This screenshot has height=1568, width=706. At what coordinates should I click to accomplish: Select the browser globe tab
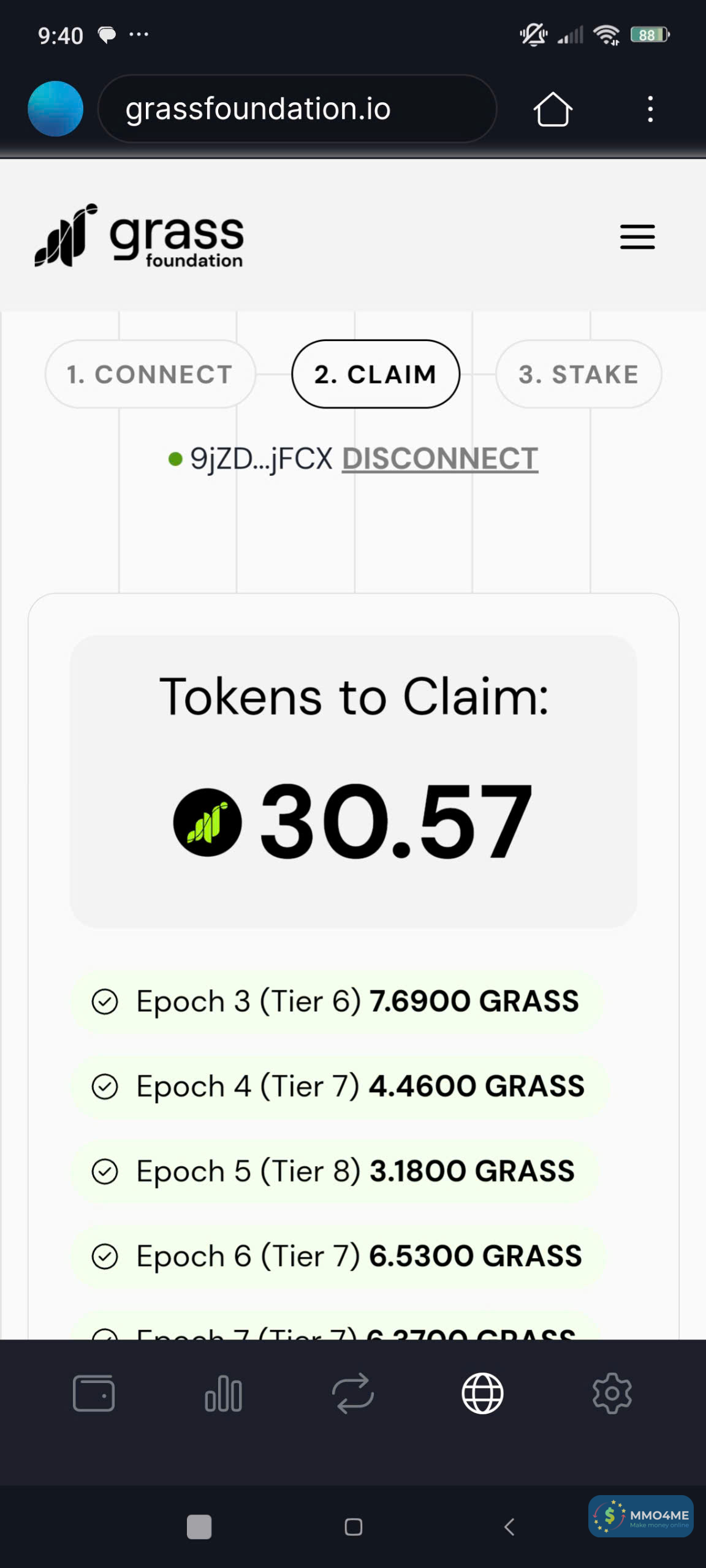pos(482,1393)
